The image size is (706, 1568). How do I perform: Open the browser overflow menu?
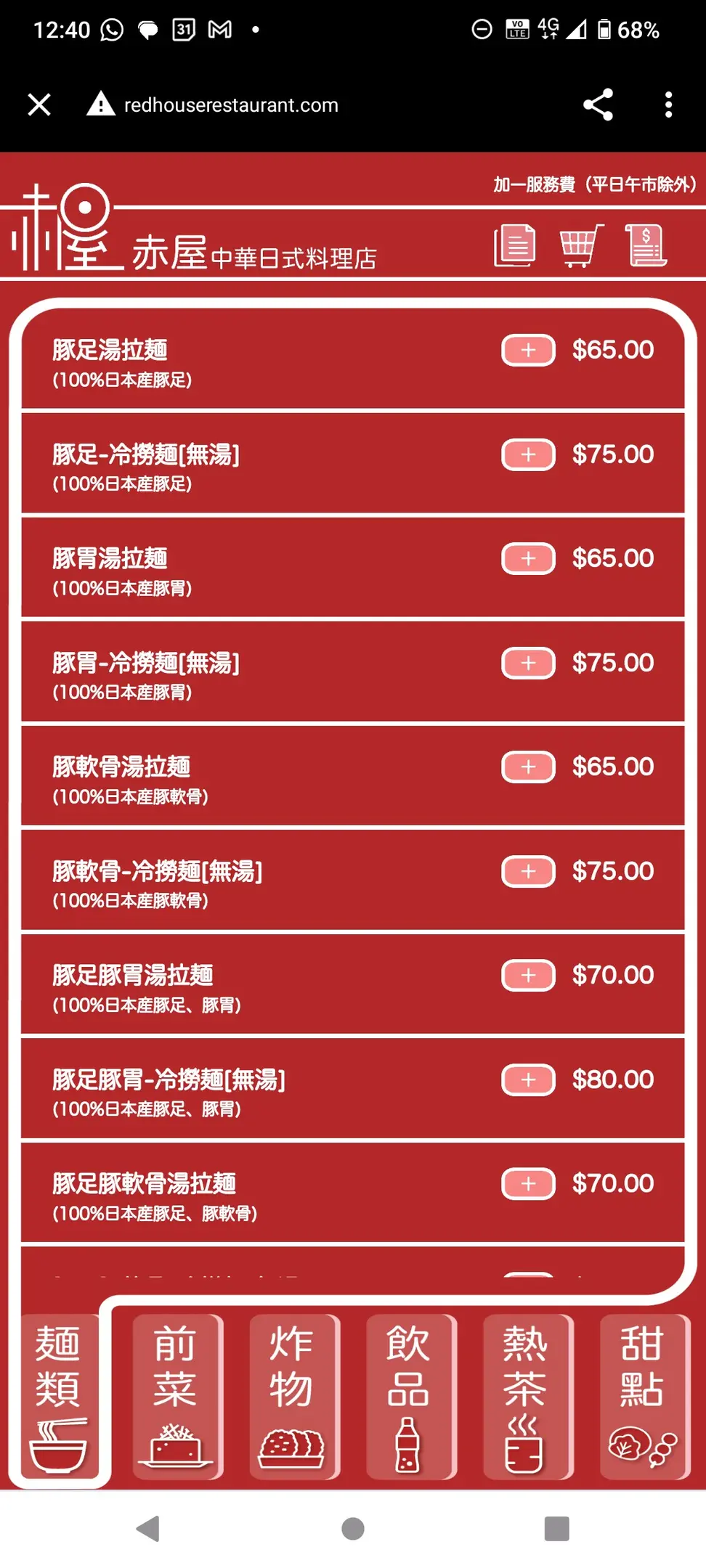pyautogui.click(x=668, y=105)
